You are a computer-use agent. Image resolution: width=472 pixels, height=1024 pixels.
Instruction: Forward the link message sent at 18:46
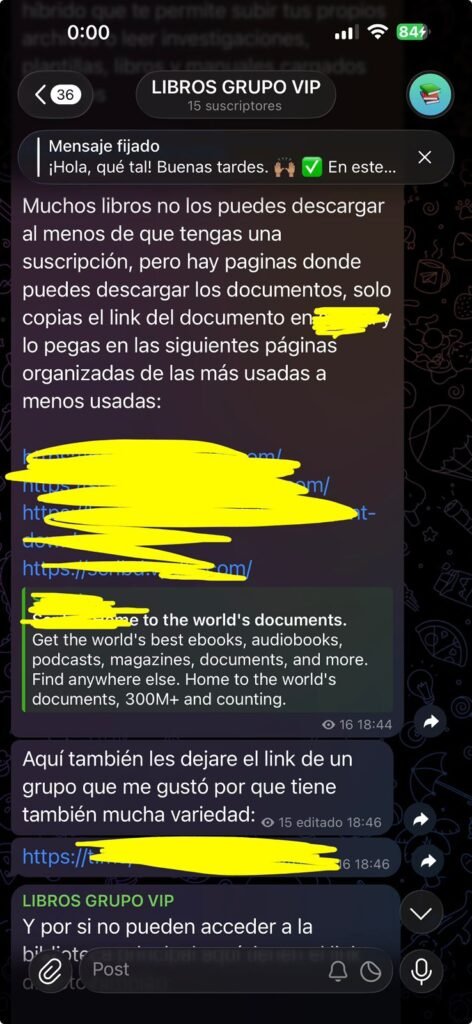coord(428,861)
